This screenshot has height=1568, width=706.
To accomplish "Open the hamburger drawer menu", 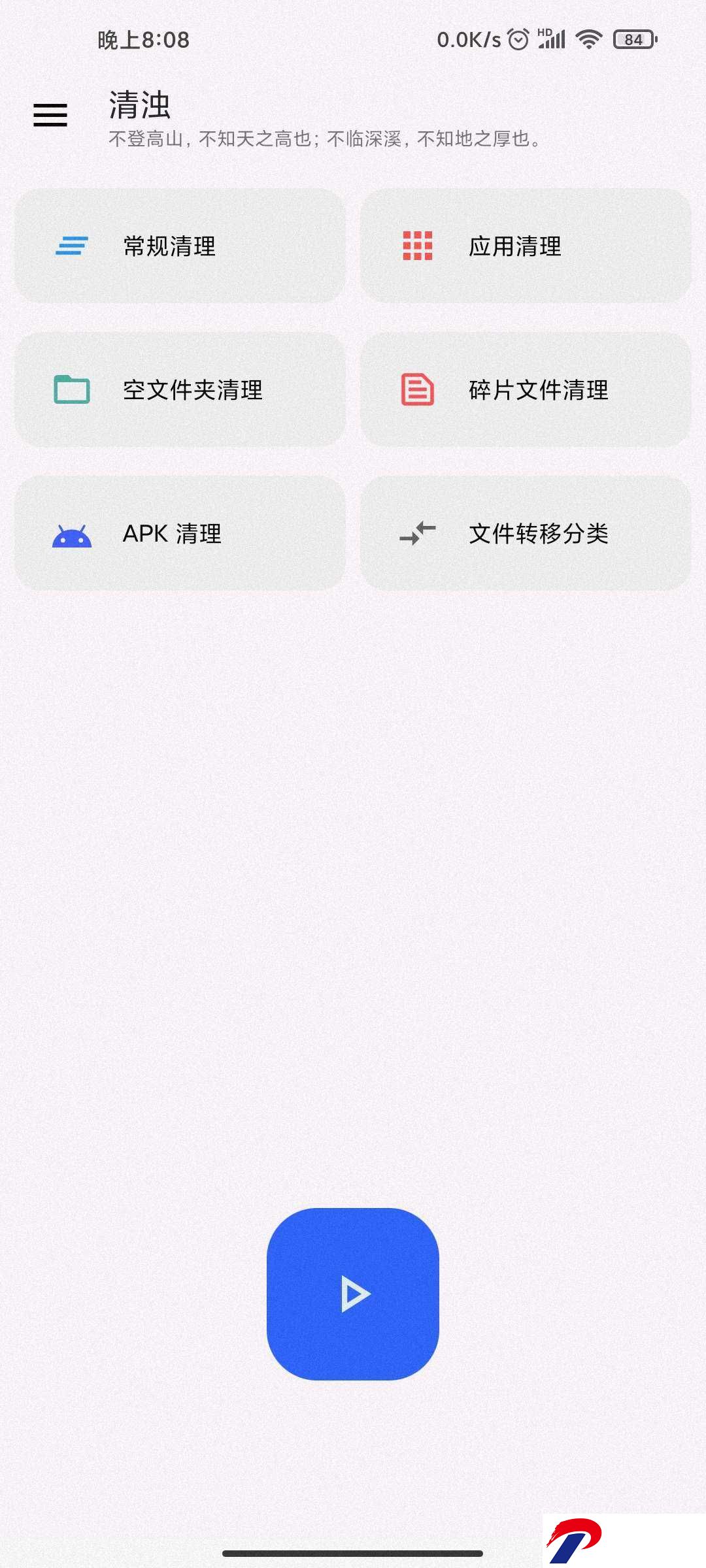I will pos(50,115).
